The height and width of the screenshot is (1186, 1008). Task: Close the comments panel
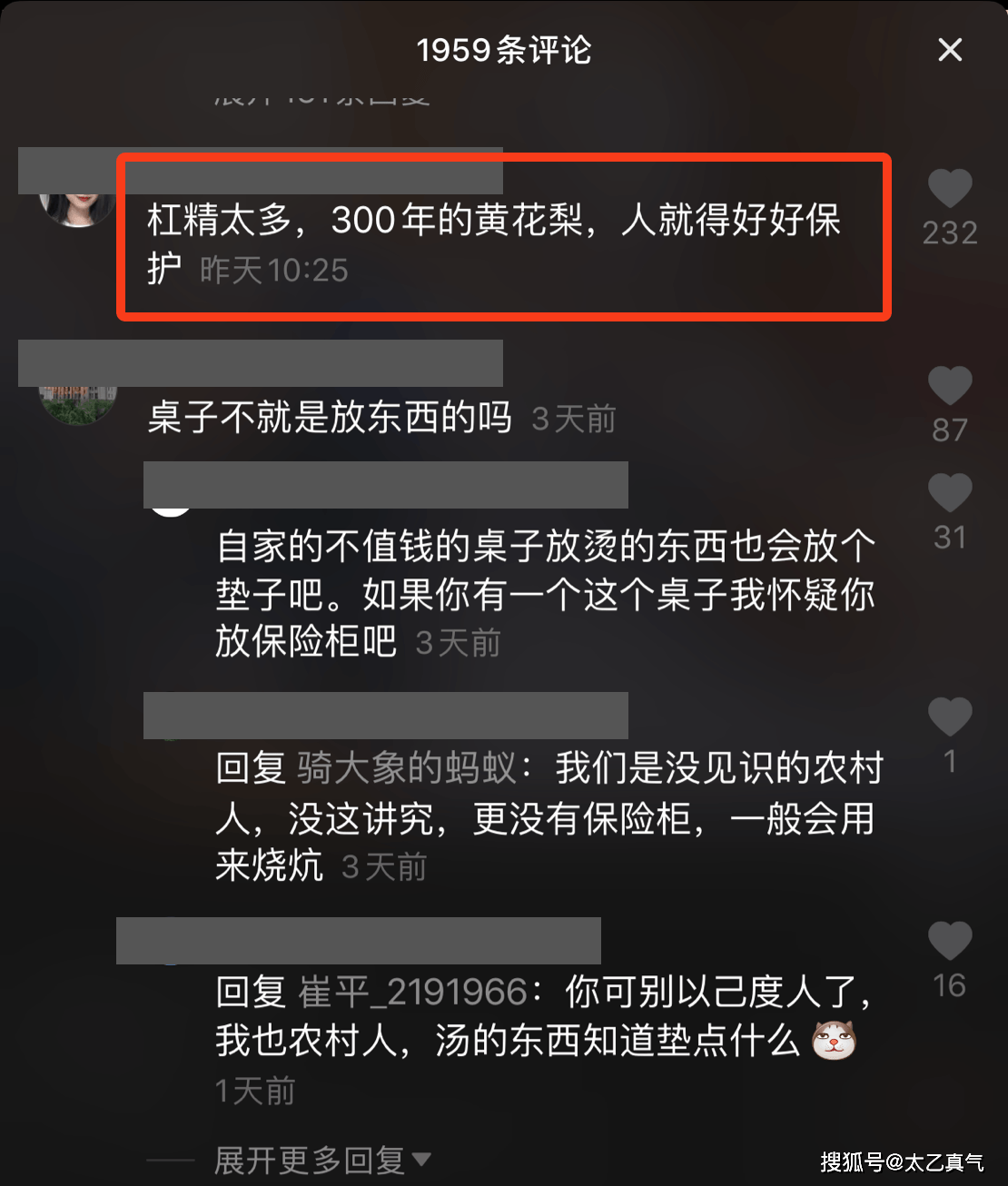tap(950, 50)
